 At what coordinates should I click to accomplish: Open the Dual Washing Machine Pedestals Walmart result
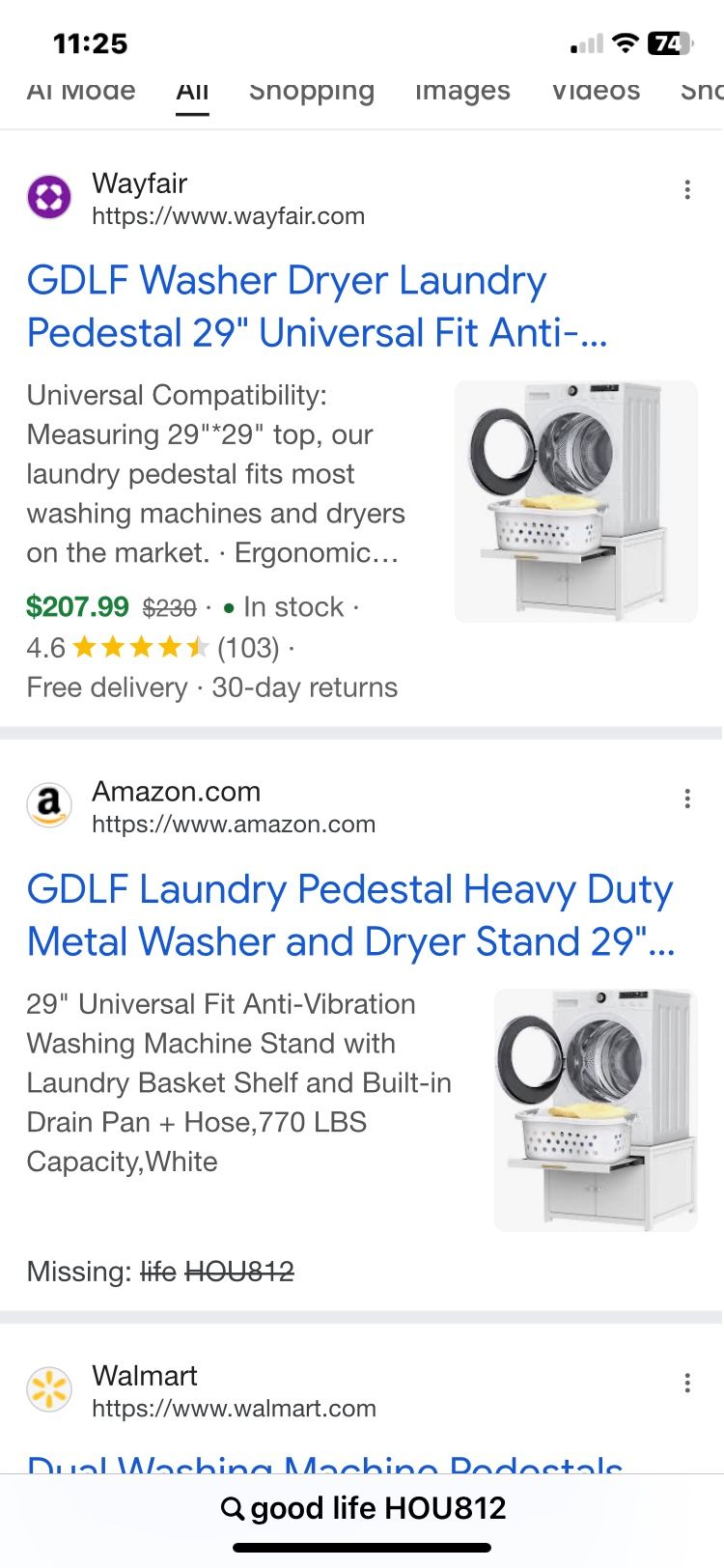point(324,1463)
